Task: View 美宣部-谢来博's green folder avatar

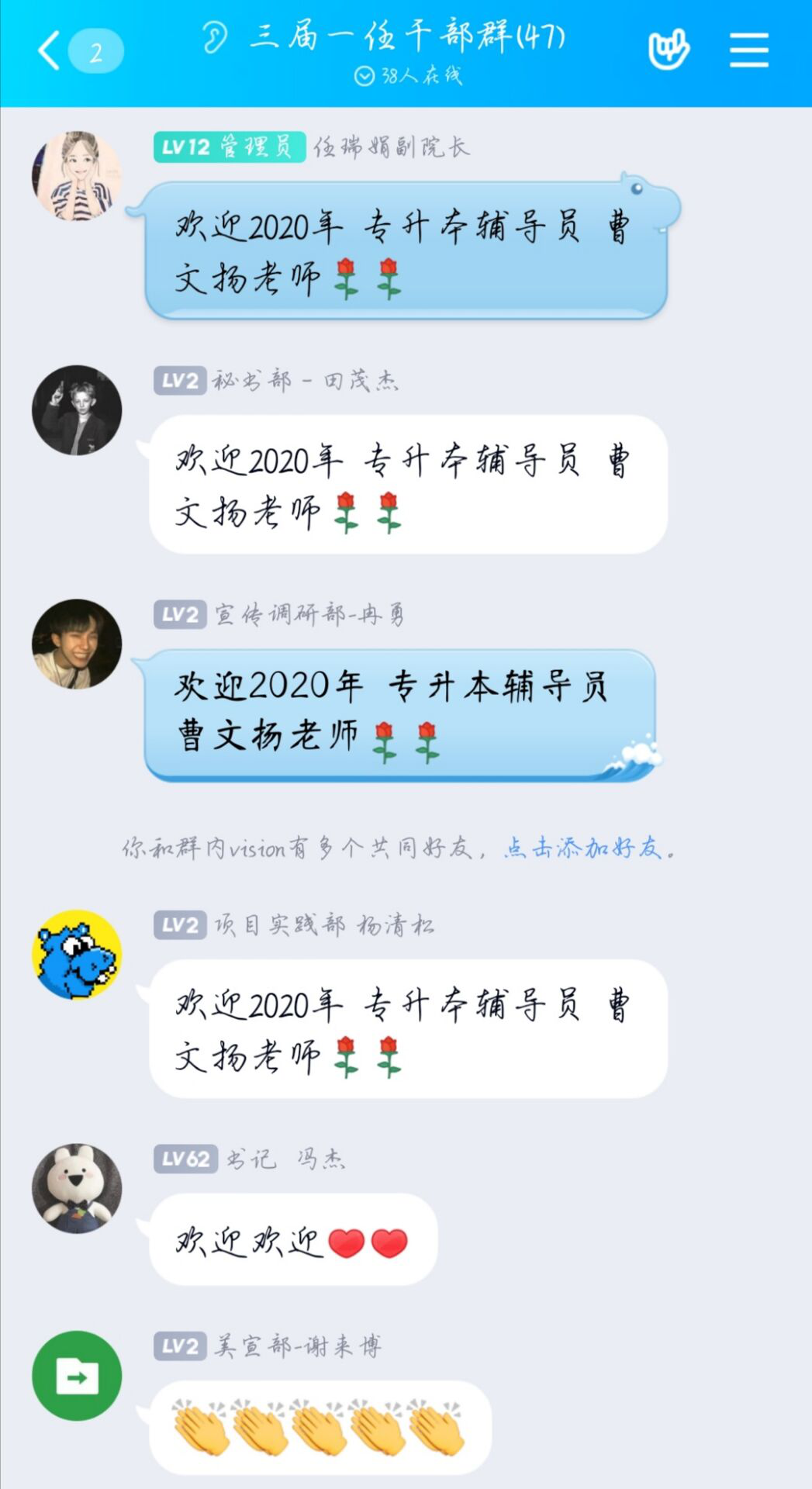Action: coord(77,1376)
